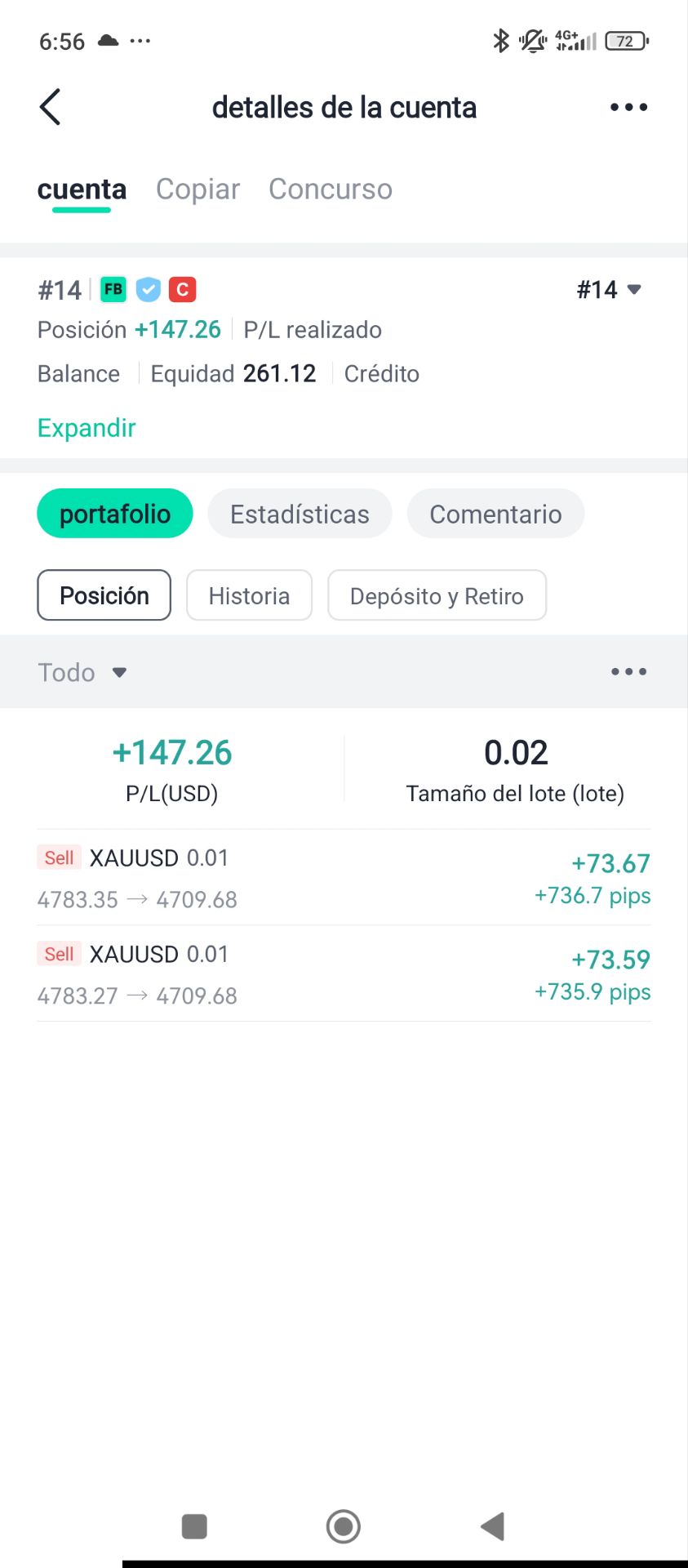Screen dimensions: 688x1568
Task: Open the overflow menu beside the title
Action: coord(628,107)
